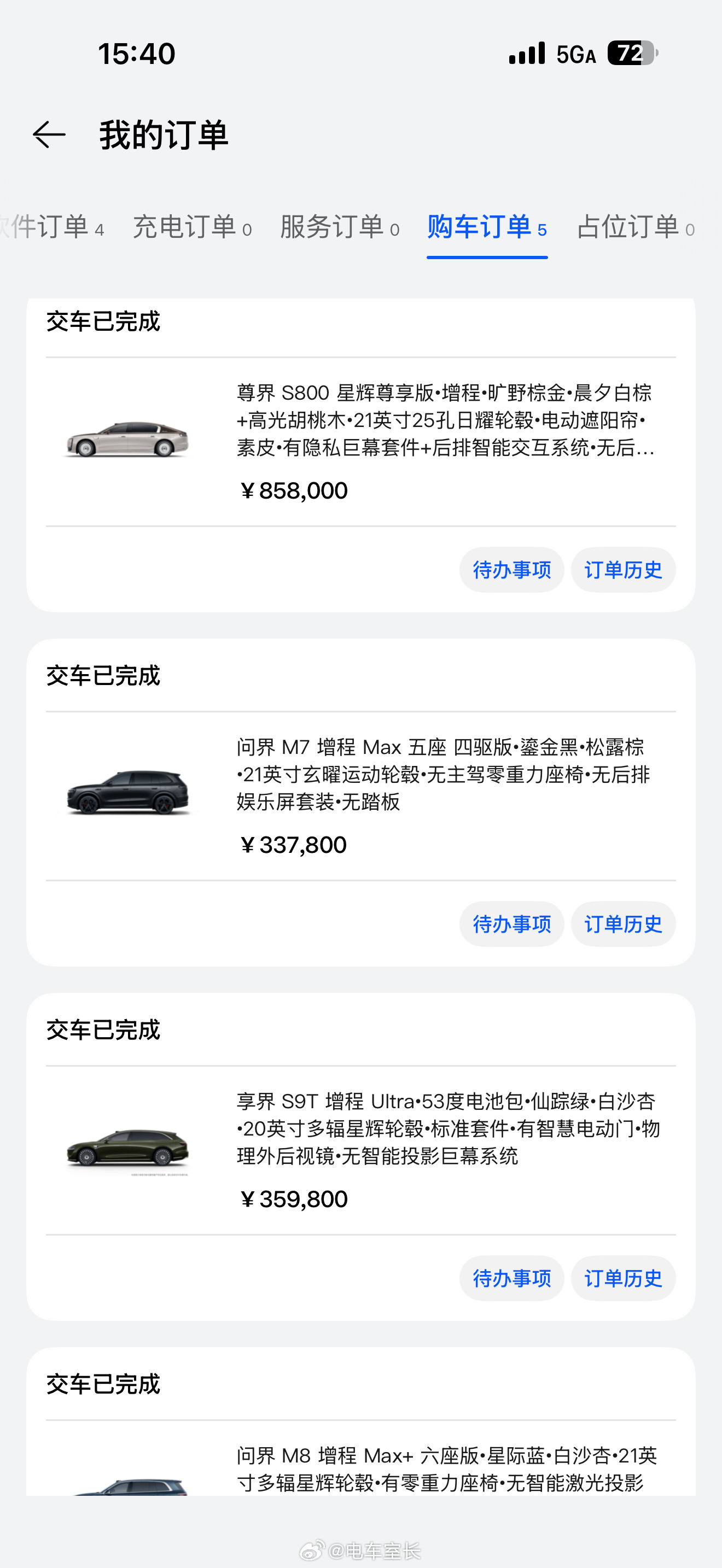Open 订单历史 for the 享界 S9T order
Viewport: 722px width, 1568px height.
click(x=623, y=1278)
